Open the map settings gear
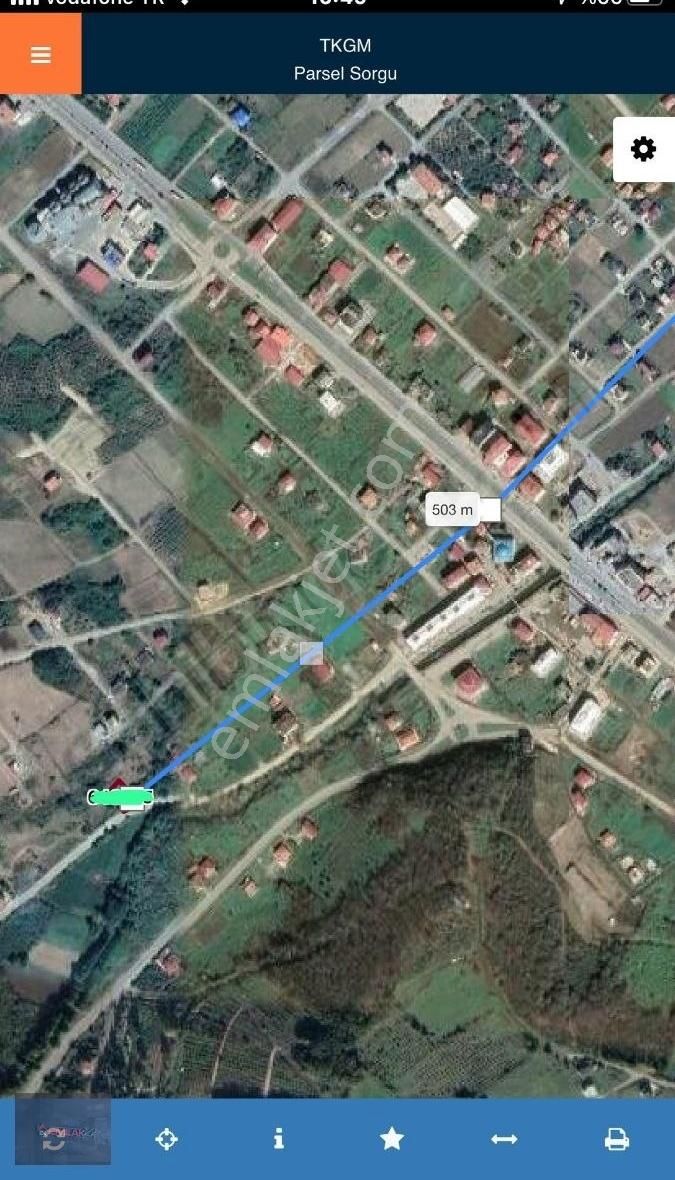 (643, 149)
